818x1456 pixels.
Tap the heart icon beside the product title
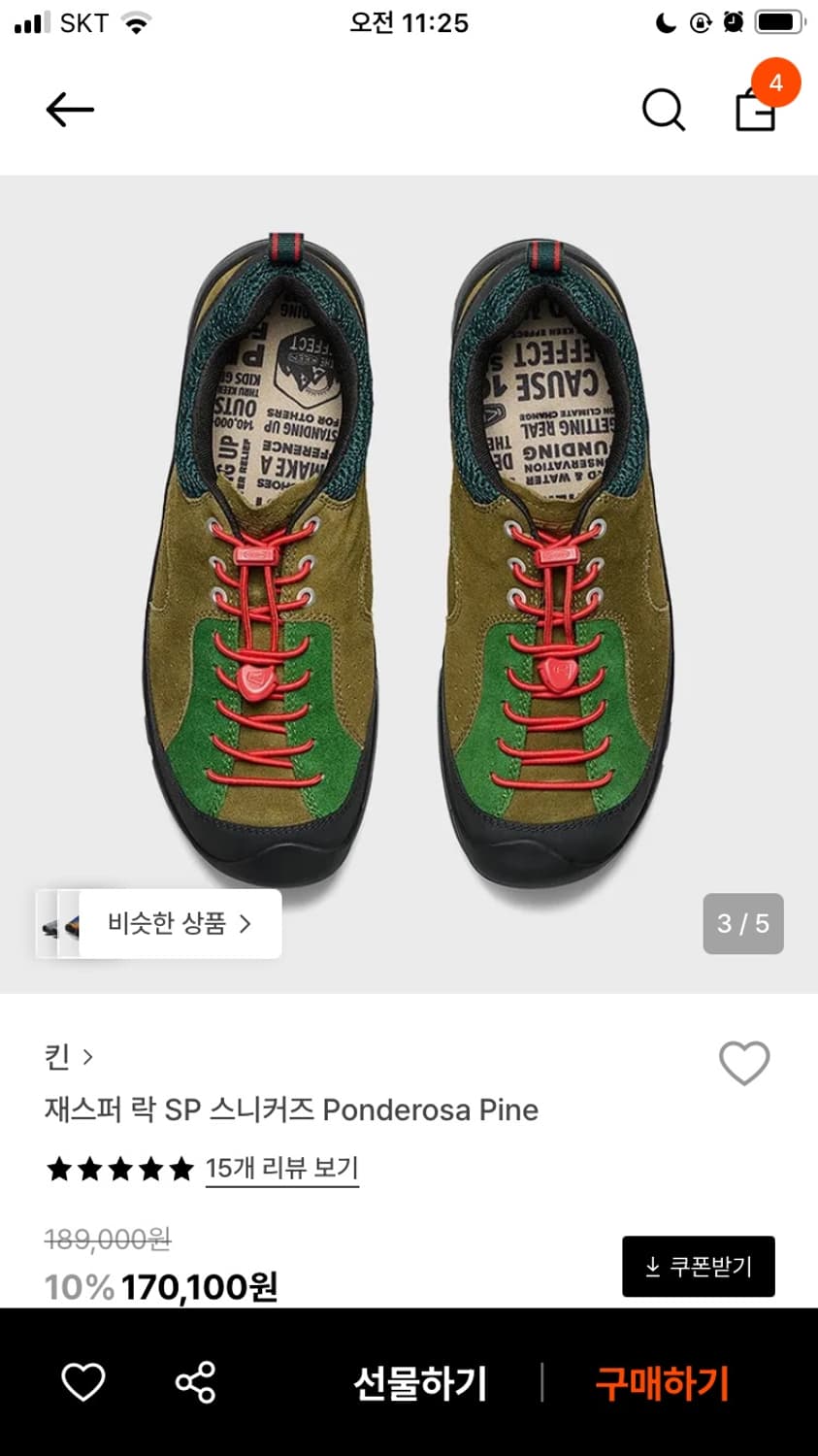pos(744,1063)
